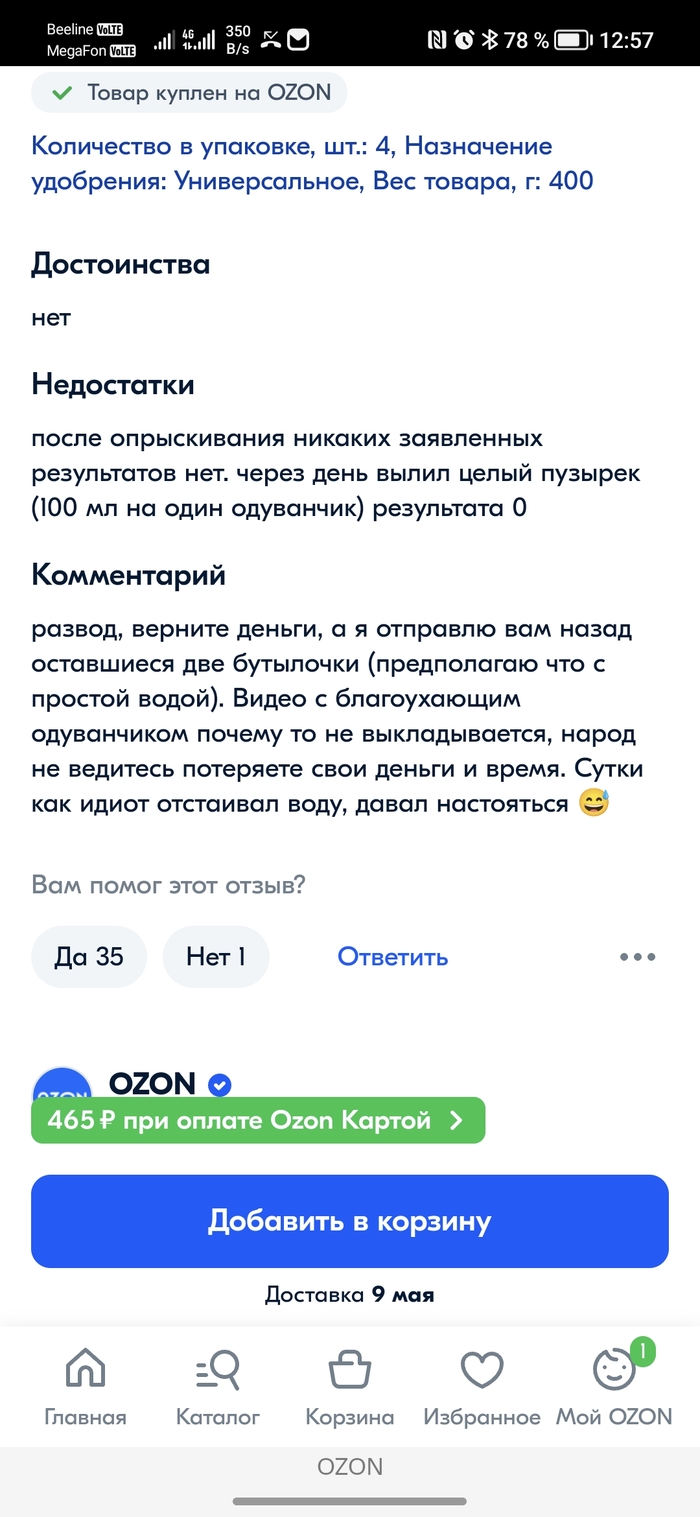Screen dimensions: 700x1517
Task: Open product variant details link
Action: pyautogui.click(x=312, y=163)
